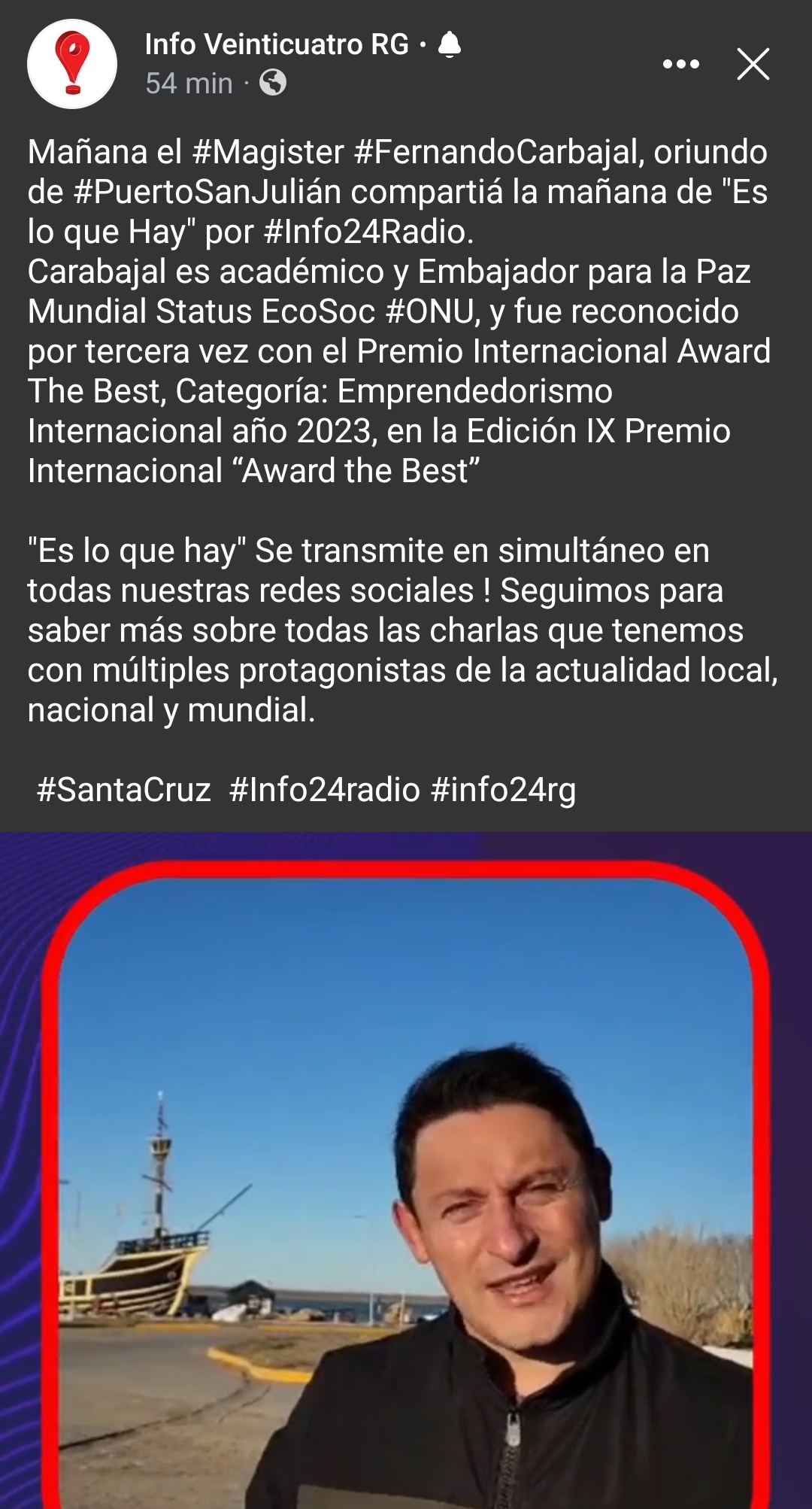This screenshot has height=1509, width=812.
Task: Open the #Magister hashtag
Action: tap(268, 153)
